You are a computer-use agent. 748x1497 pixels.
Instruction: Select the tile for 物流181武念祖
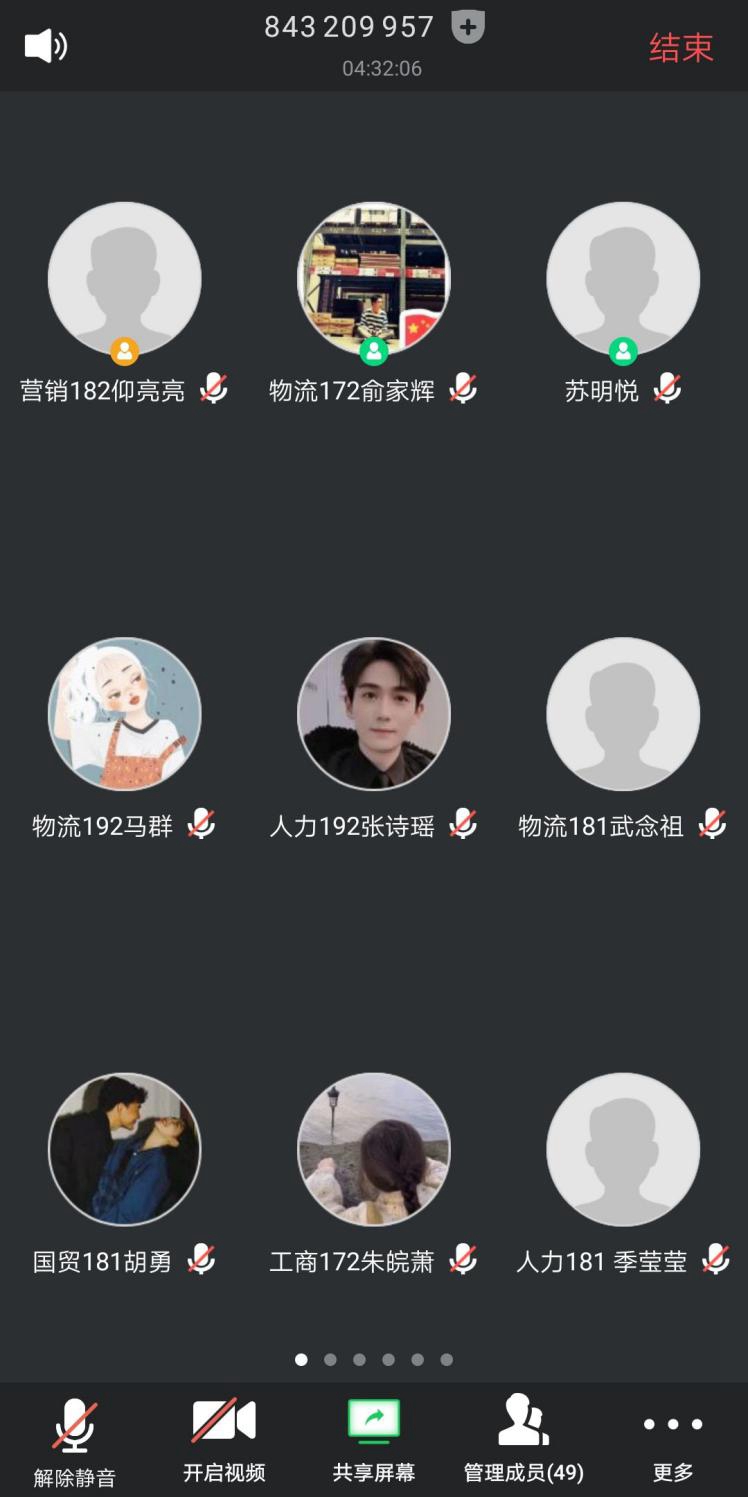click(622, 714)
